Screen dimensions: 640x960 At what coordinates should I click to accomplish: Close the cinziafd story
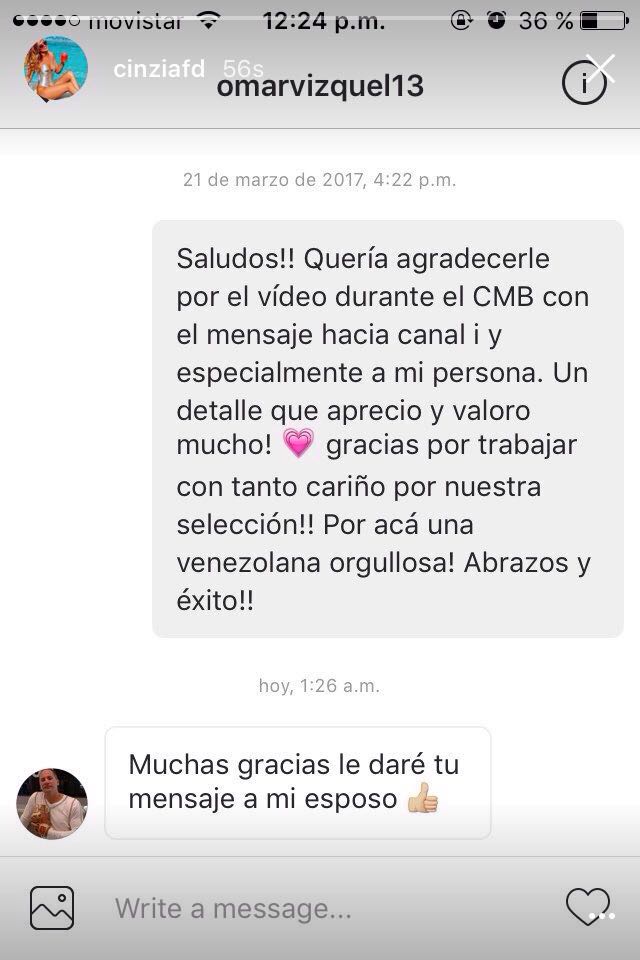(602, 68)
